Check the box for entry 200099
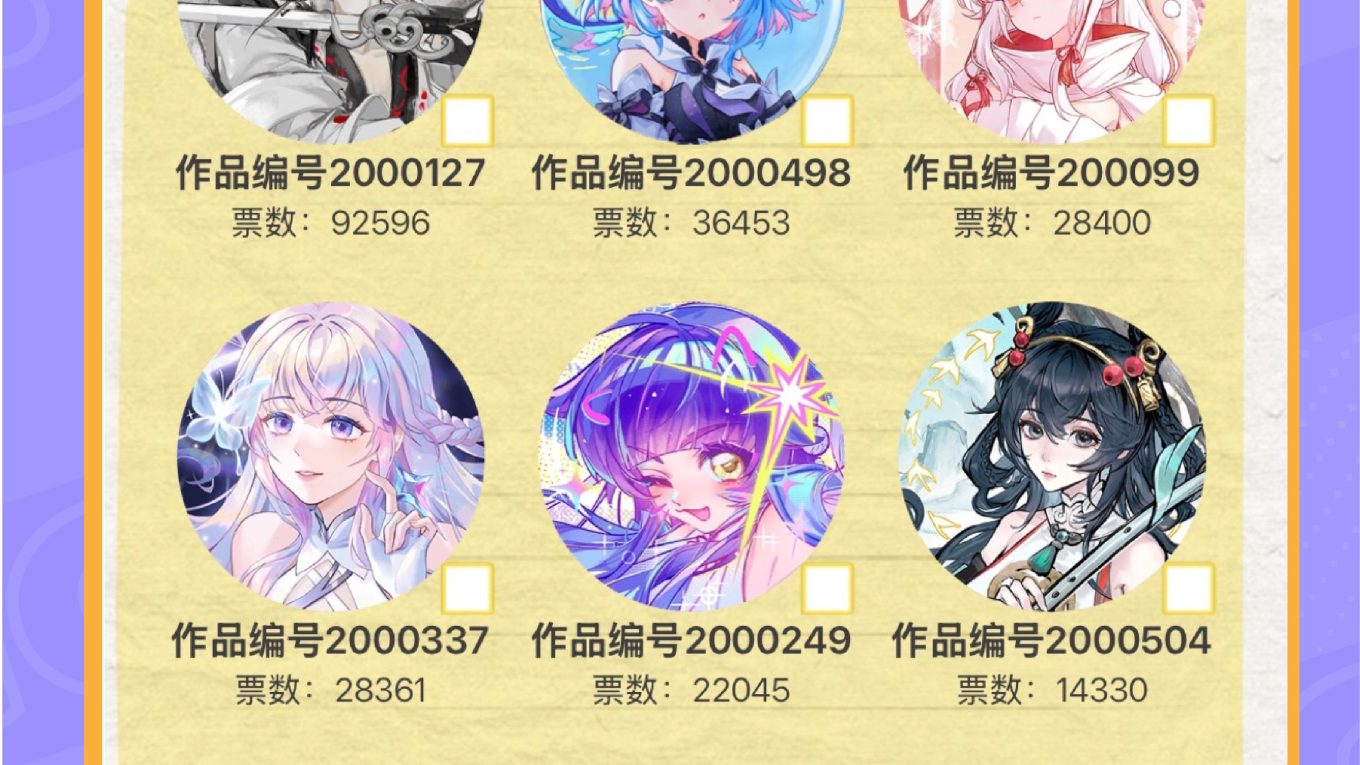The image size is (1360, 765). click(x=1188, y=121)
